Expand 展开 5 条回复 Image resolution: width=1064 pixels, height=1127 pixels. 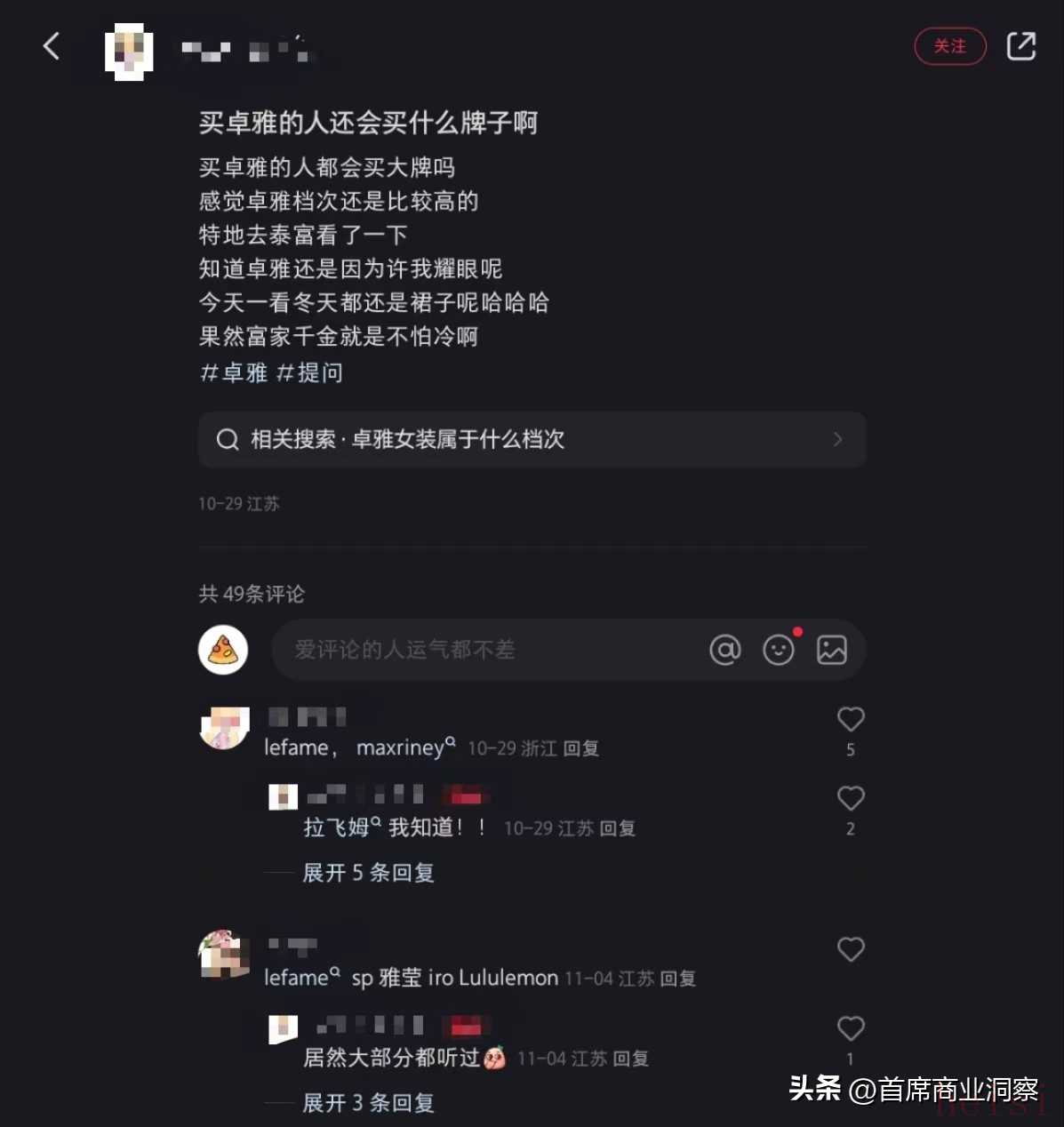(x=368, y=873)
